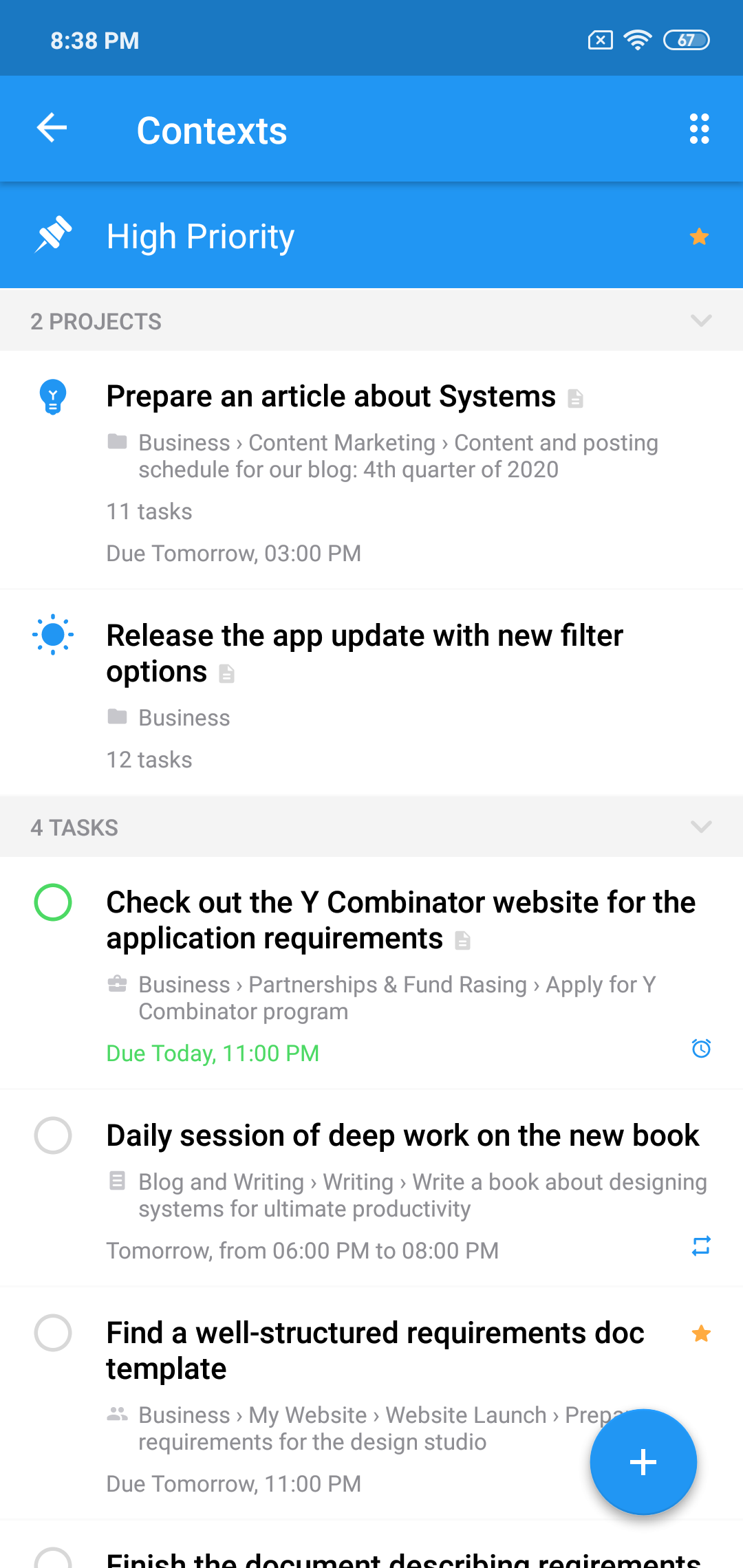Tap Due Today, 11:00 PM to edit date
The image size is (743, 1568).
click(x=212, y=1053)
